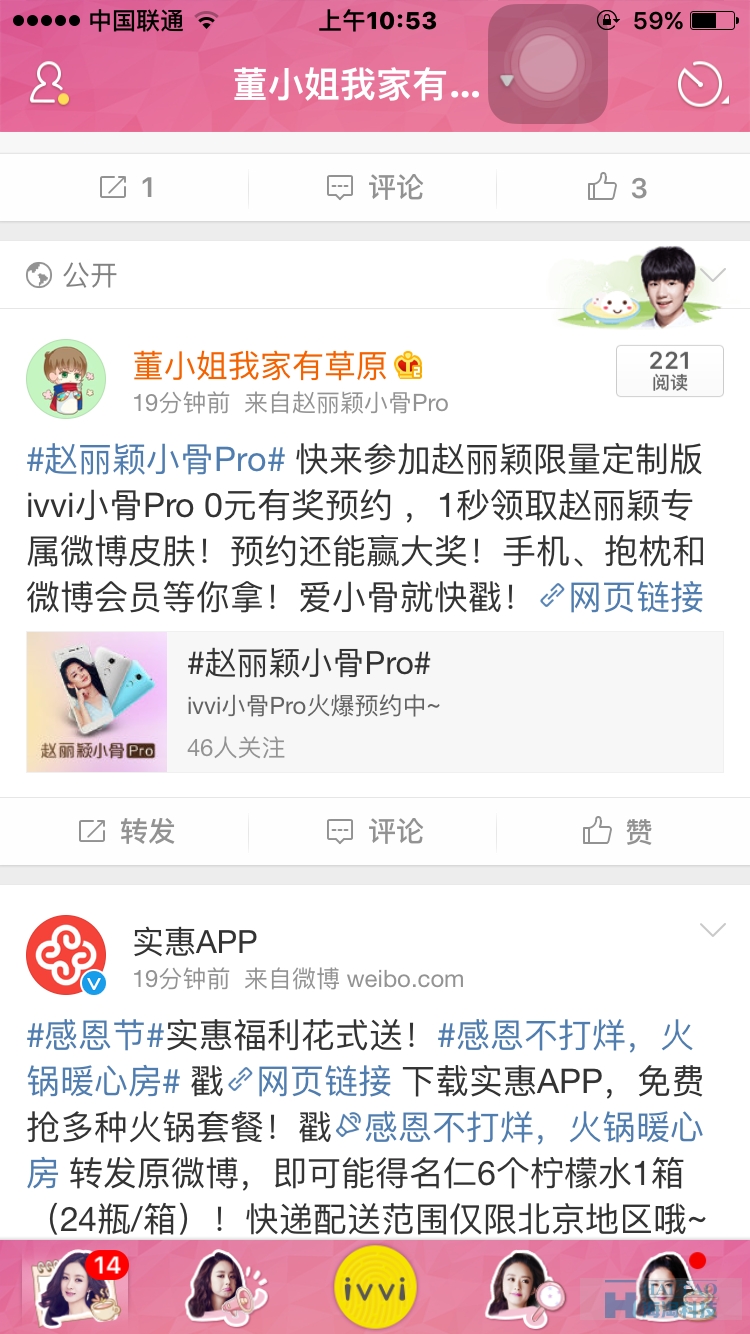
Task: Switch to the home tab with 14 badge
Action: coord(73,1286)
